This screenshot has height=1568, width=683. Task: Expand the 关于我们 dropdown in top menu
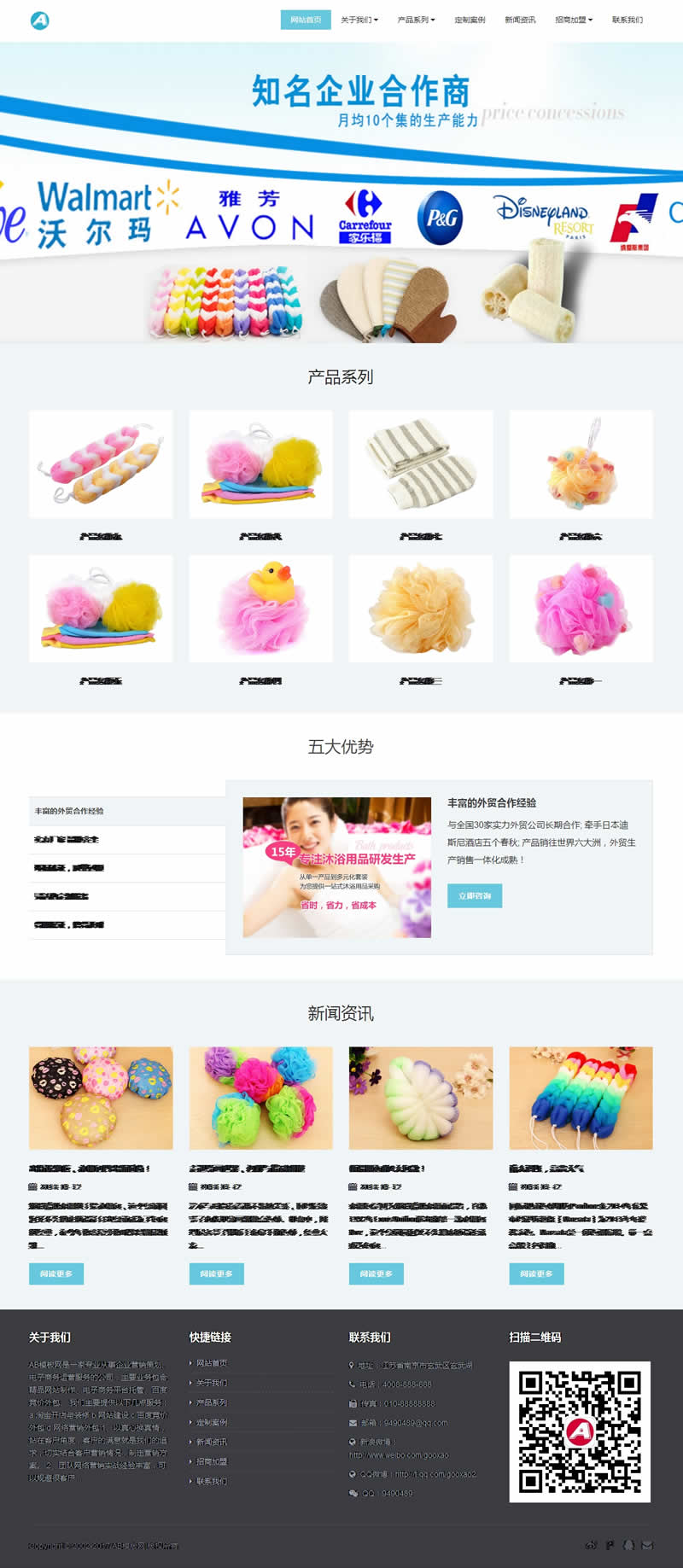359,20
